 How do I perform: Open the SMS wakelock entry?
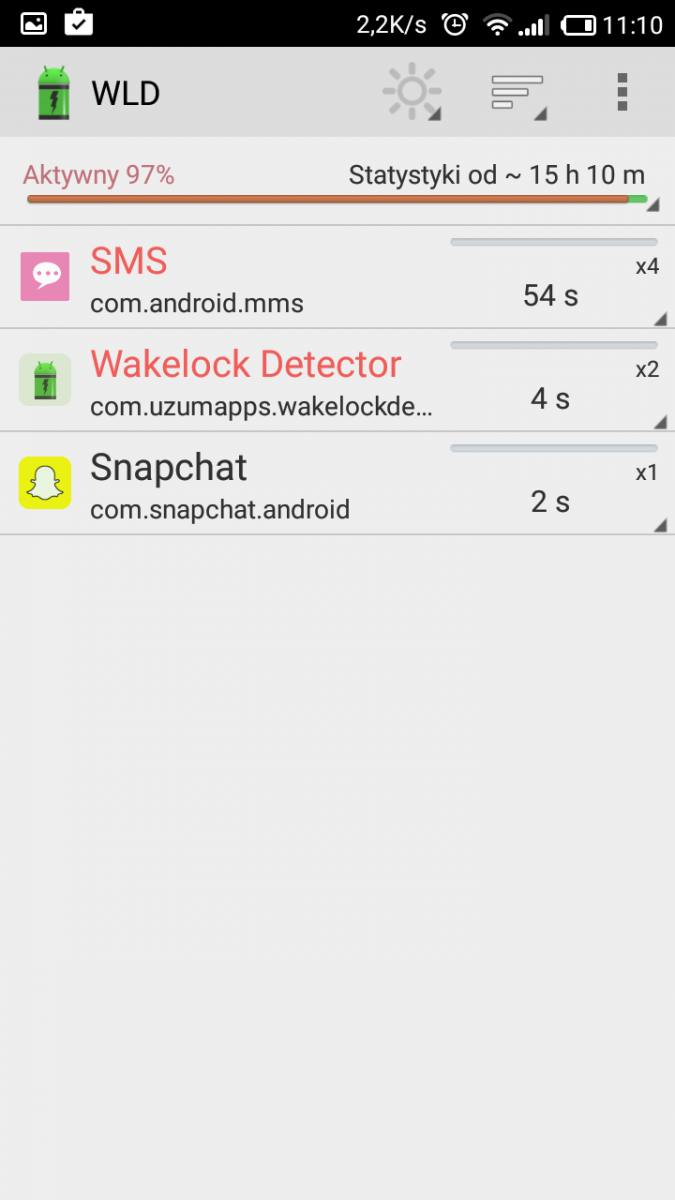point(337,278)
